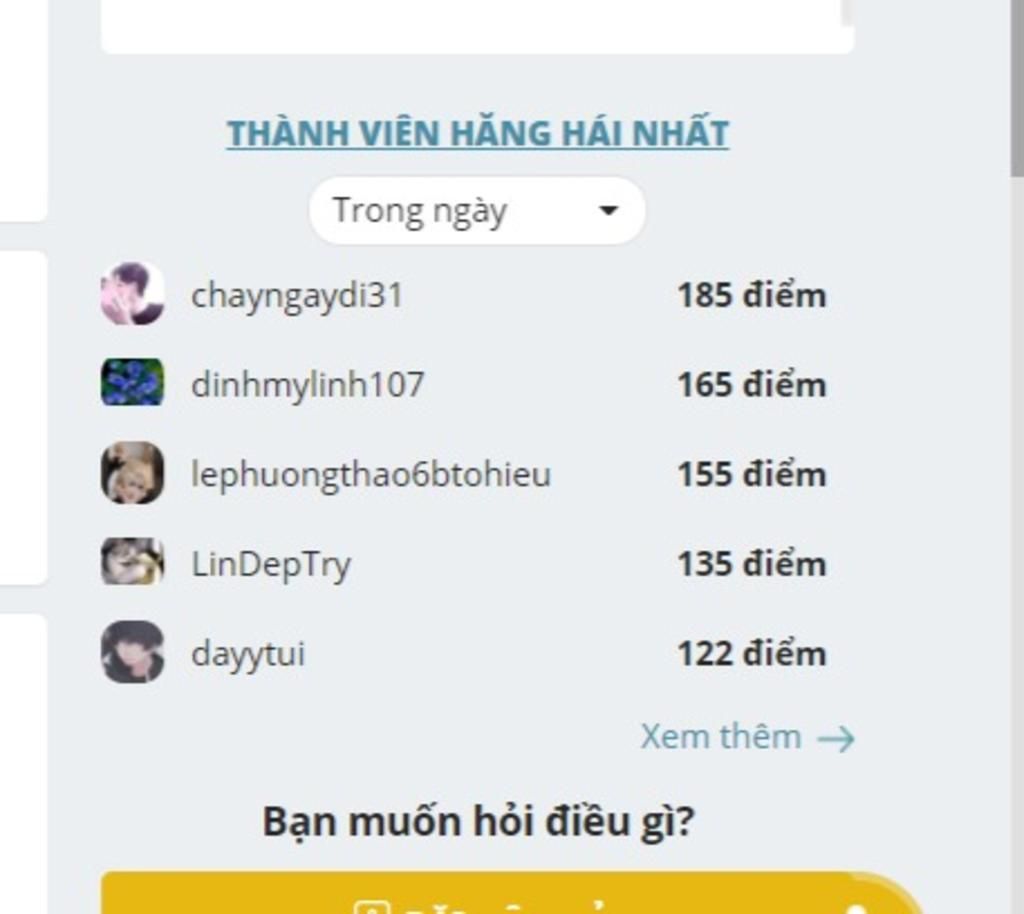Tap Xem thêm to see more members
Image resolution: width=1024 pixels, height=914 pixels.
746,737
